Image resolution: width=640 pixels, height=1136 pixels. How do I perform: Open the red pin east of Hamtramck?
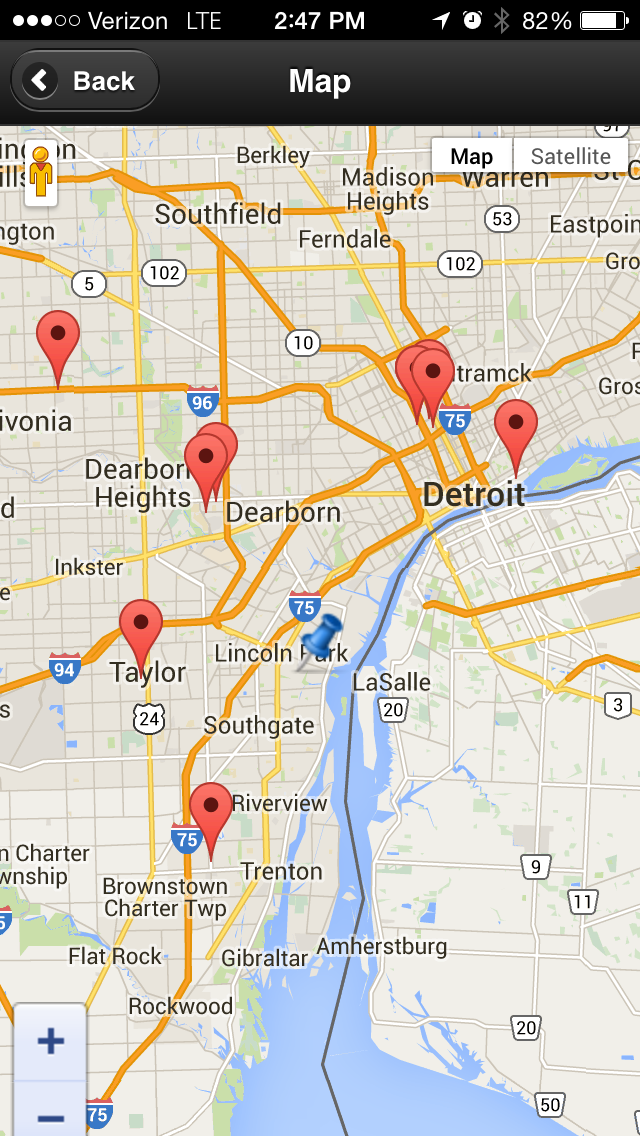[516, 427]
